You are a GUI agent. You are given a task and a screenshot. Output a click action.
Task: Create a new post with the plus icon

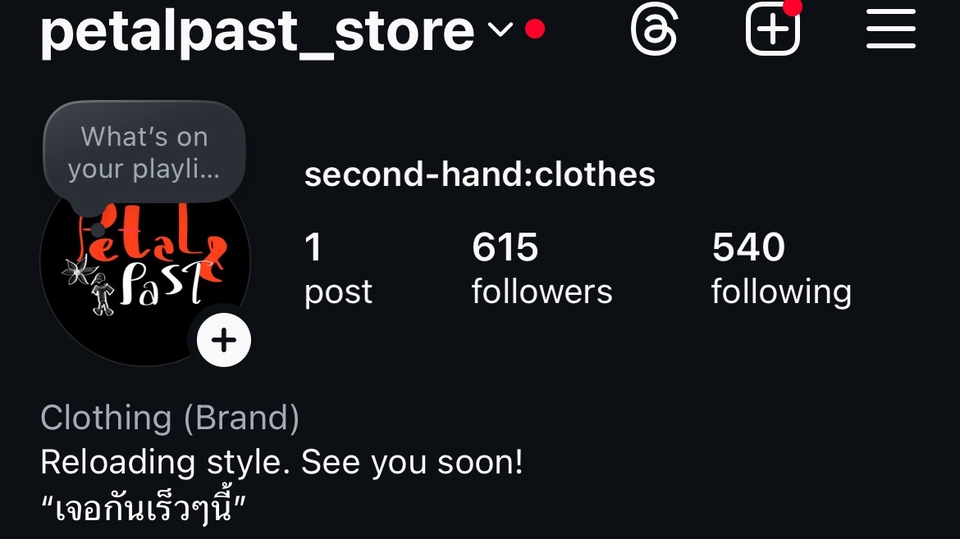tap(772, 29)
